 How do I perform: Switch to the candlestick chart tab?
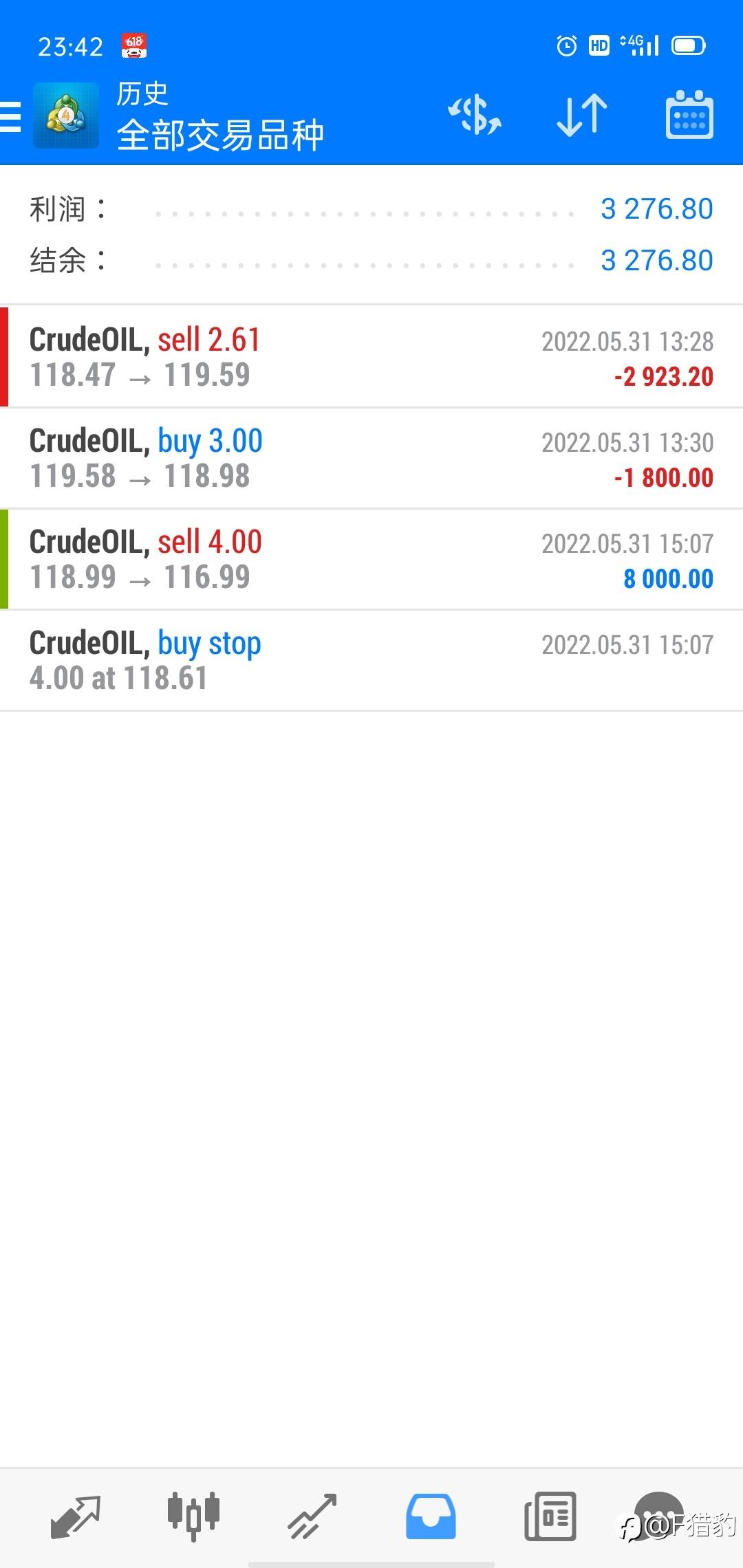193,1516
